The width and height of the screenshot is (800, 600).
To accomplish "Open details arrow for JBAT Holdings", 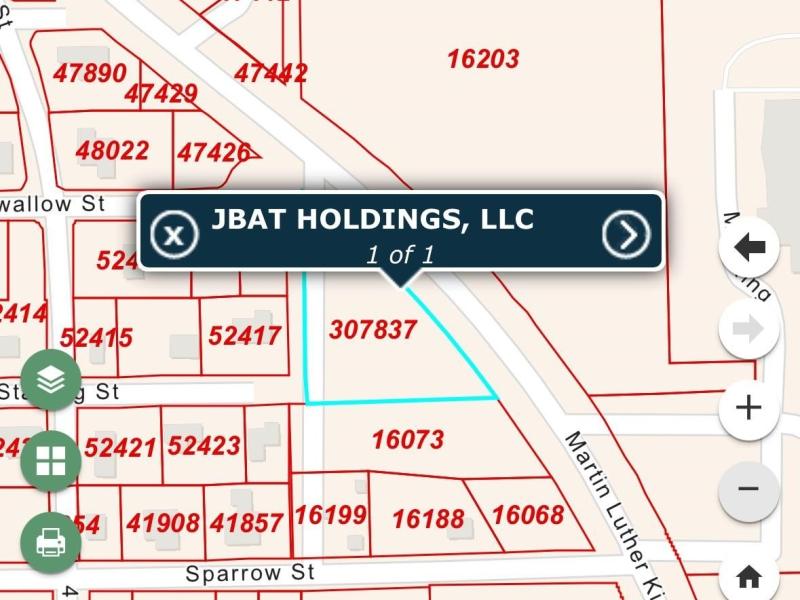I will point(626,234).
